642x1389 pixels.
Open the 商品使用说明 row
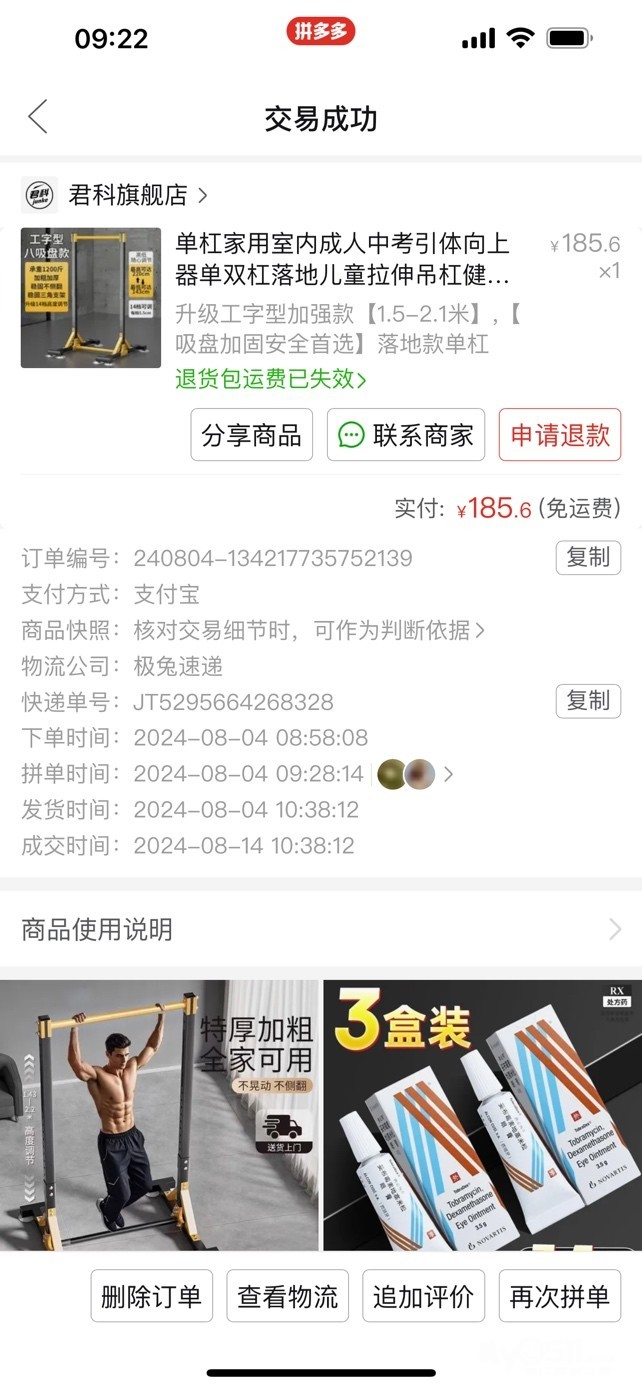[x=320, y=929]
